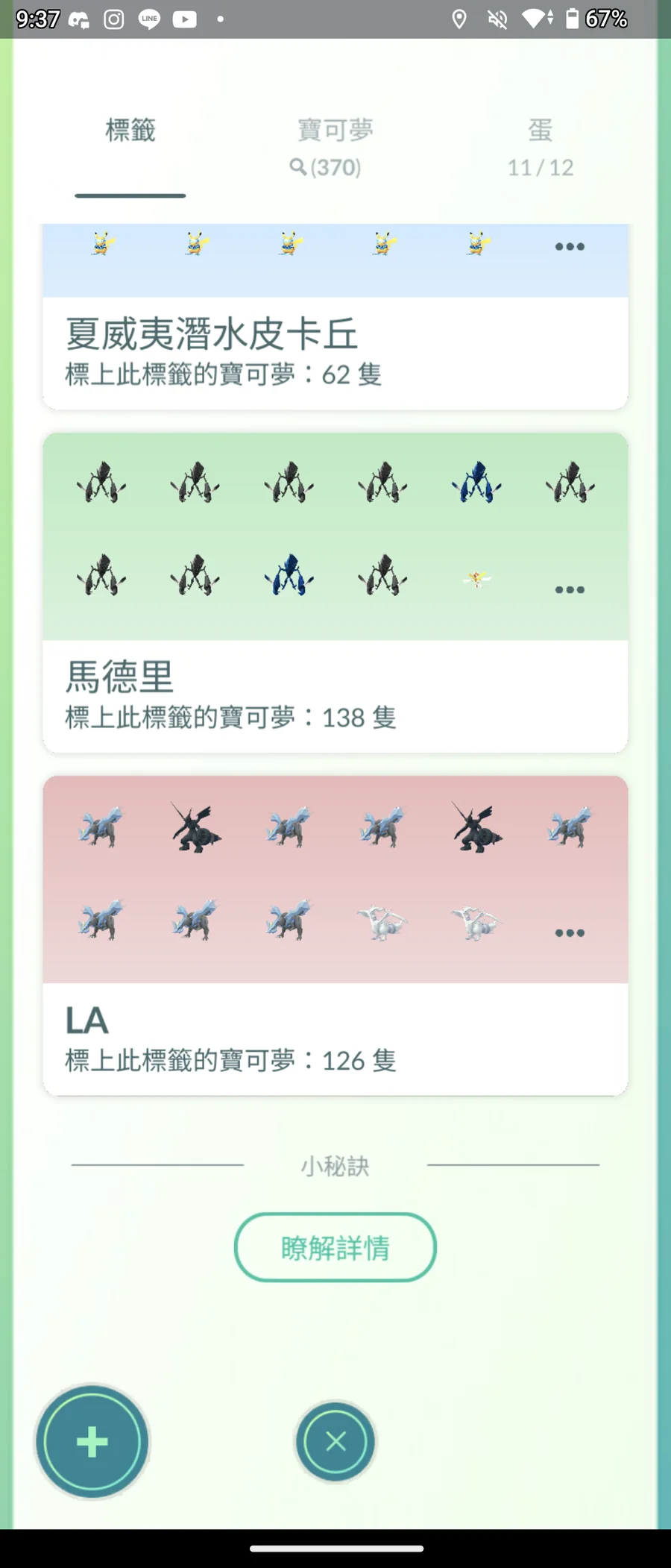Switch to the 寶可夢 tab

click(335, 147)
